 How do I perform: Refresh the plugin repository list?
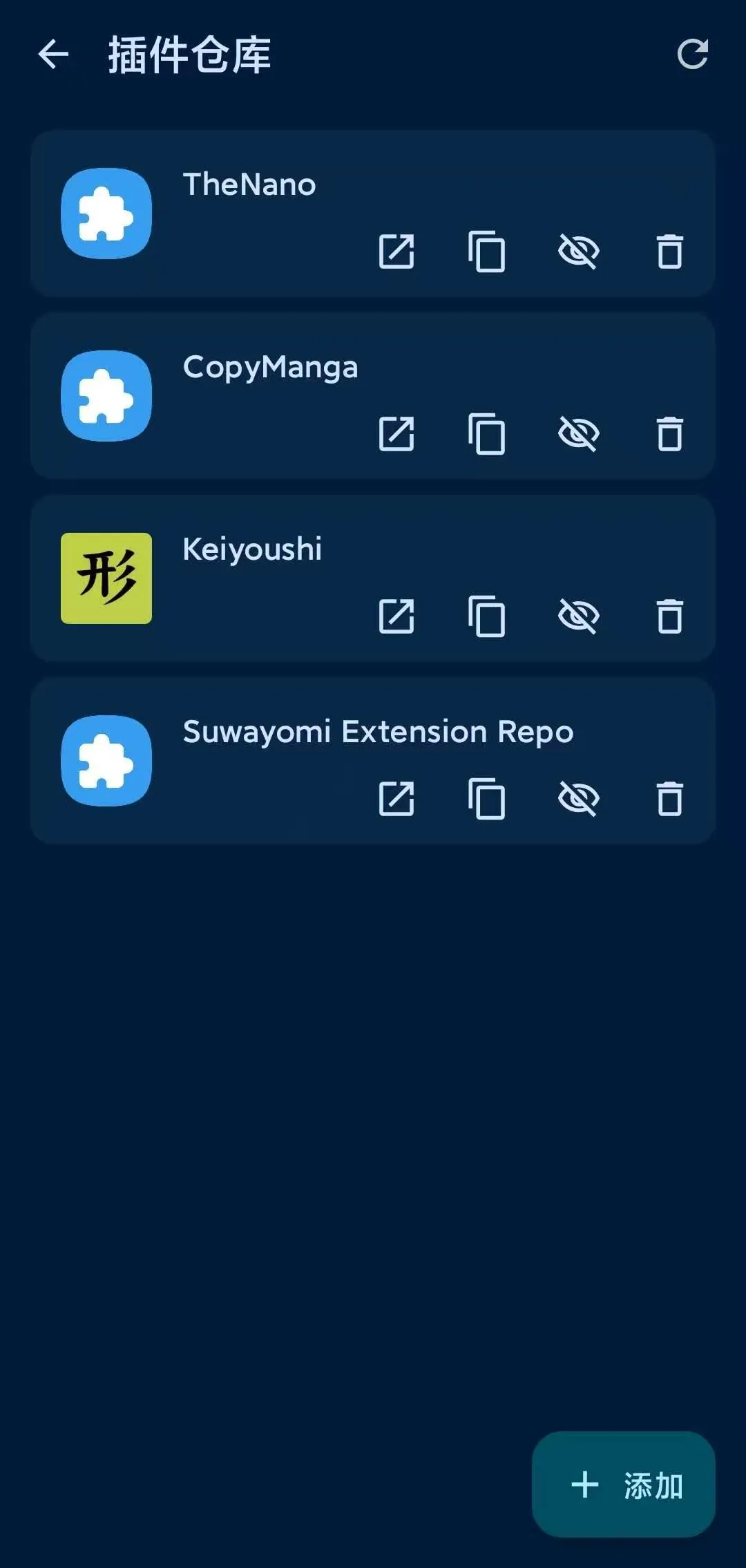[x=692, y=55]
